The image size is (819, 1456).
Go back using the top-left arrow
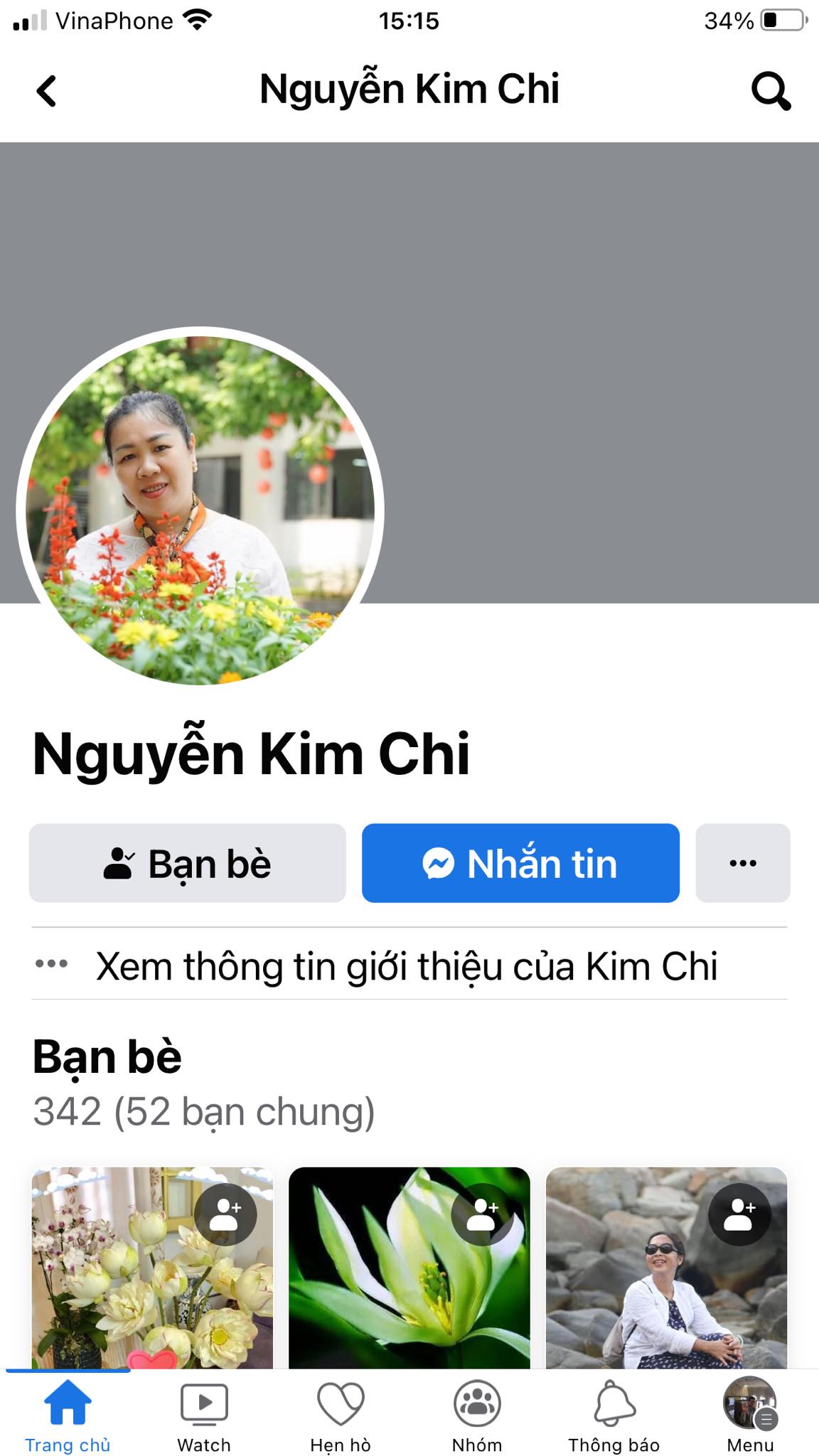point(46,91)
